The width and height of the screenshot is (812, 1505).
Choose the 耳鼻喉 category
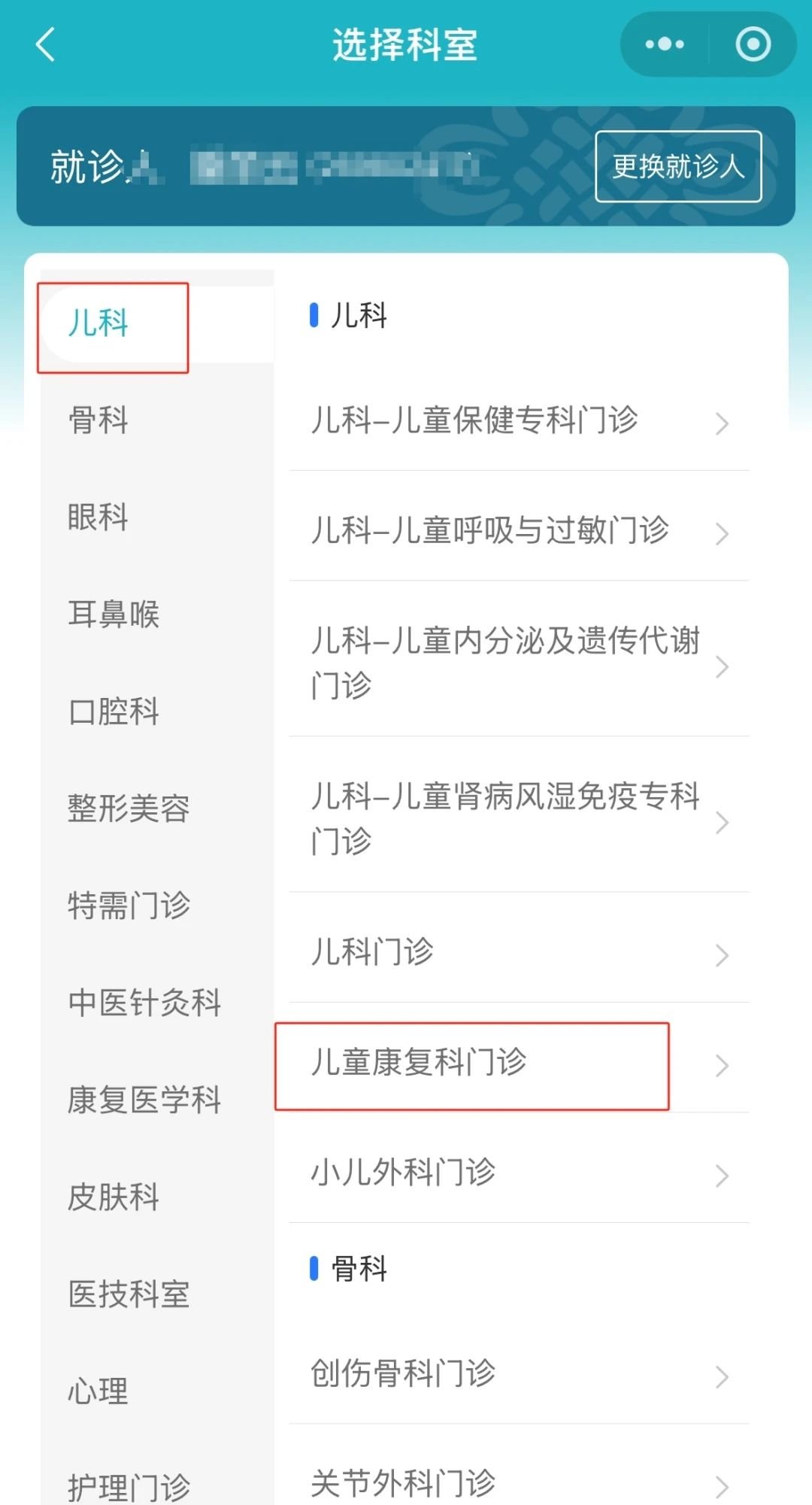click(x=114, y=614)
